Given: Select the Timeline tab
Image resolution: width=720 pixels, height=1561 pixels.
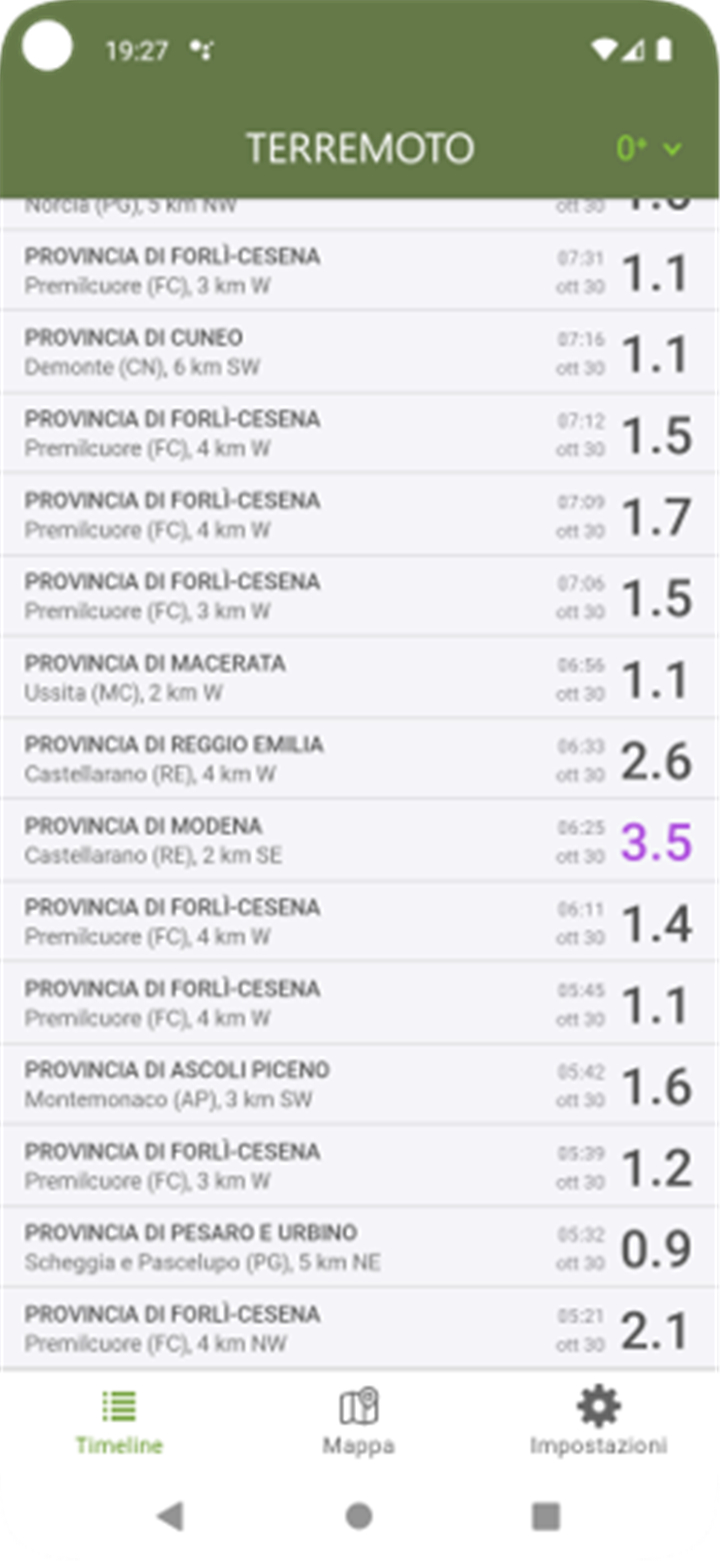Looking at the screenshot, I should 119,1420.
